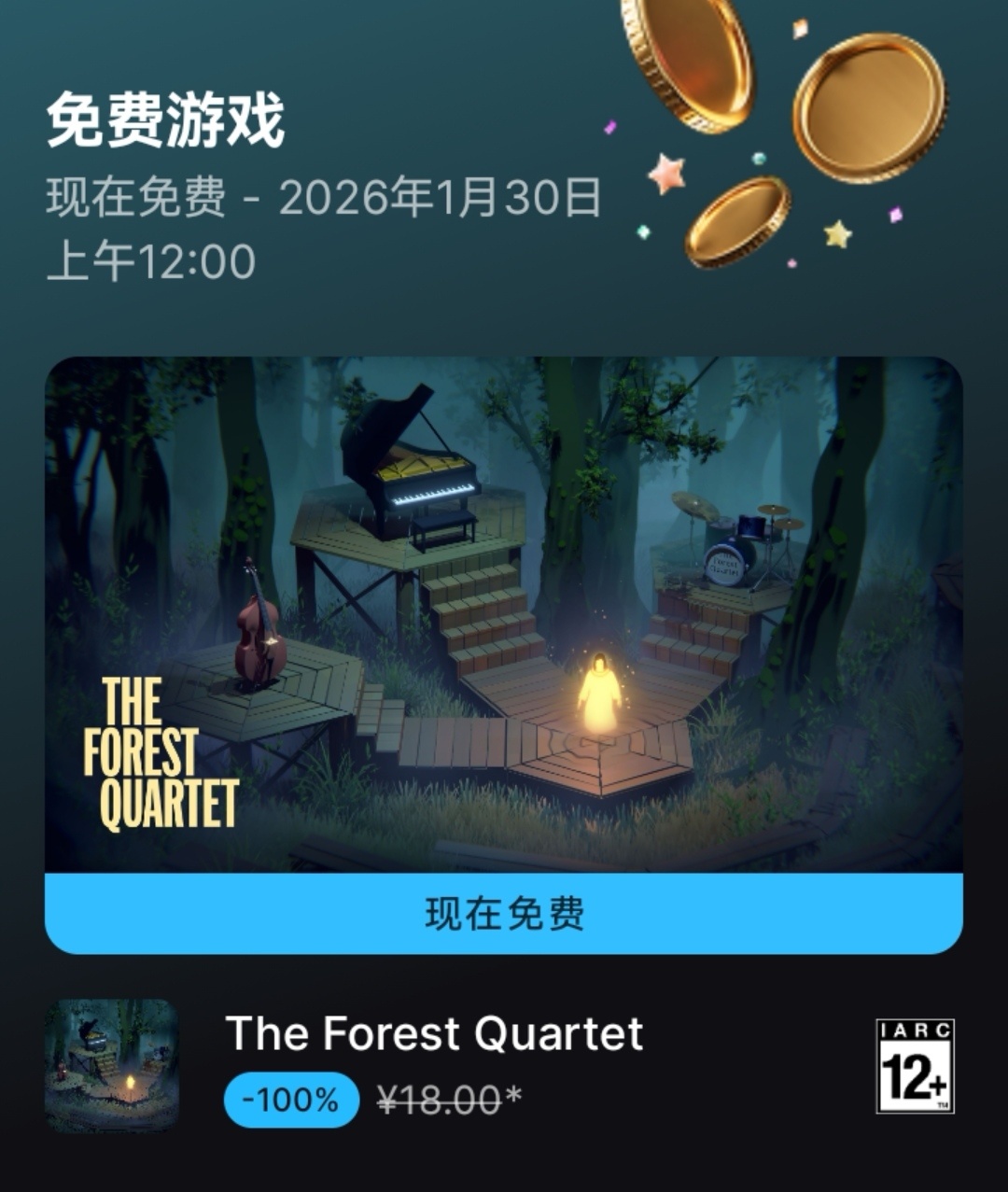Open The Forest Quartet listing row
This screenshot has width=1008, height=1192.
504,1066
